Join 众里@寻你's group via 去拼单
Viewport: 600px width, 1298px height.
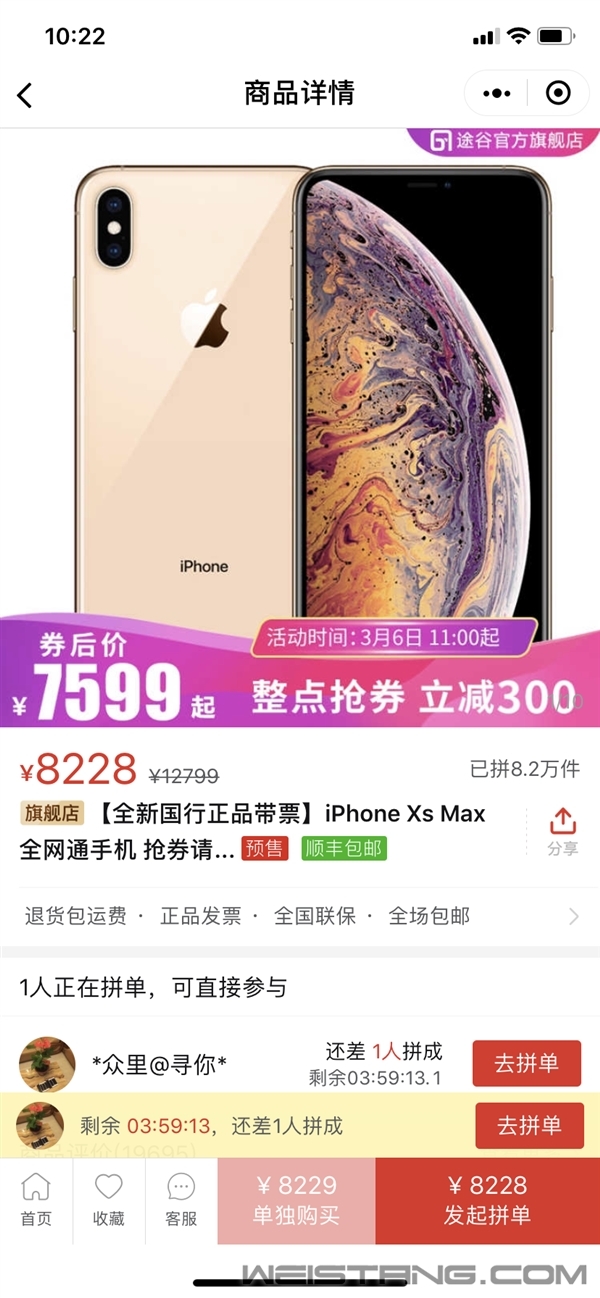(526, 1063)
